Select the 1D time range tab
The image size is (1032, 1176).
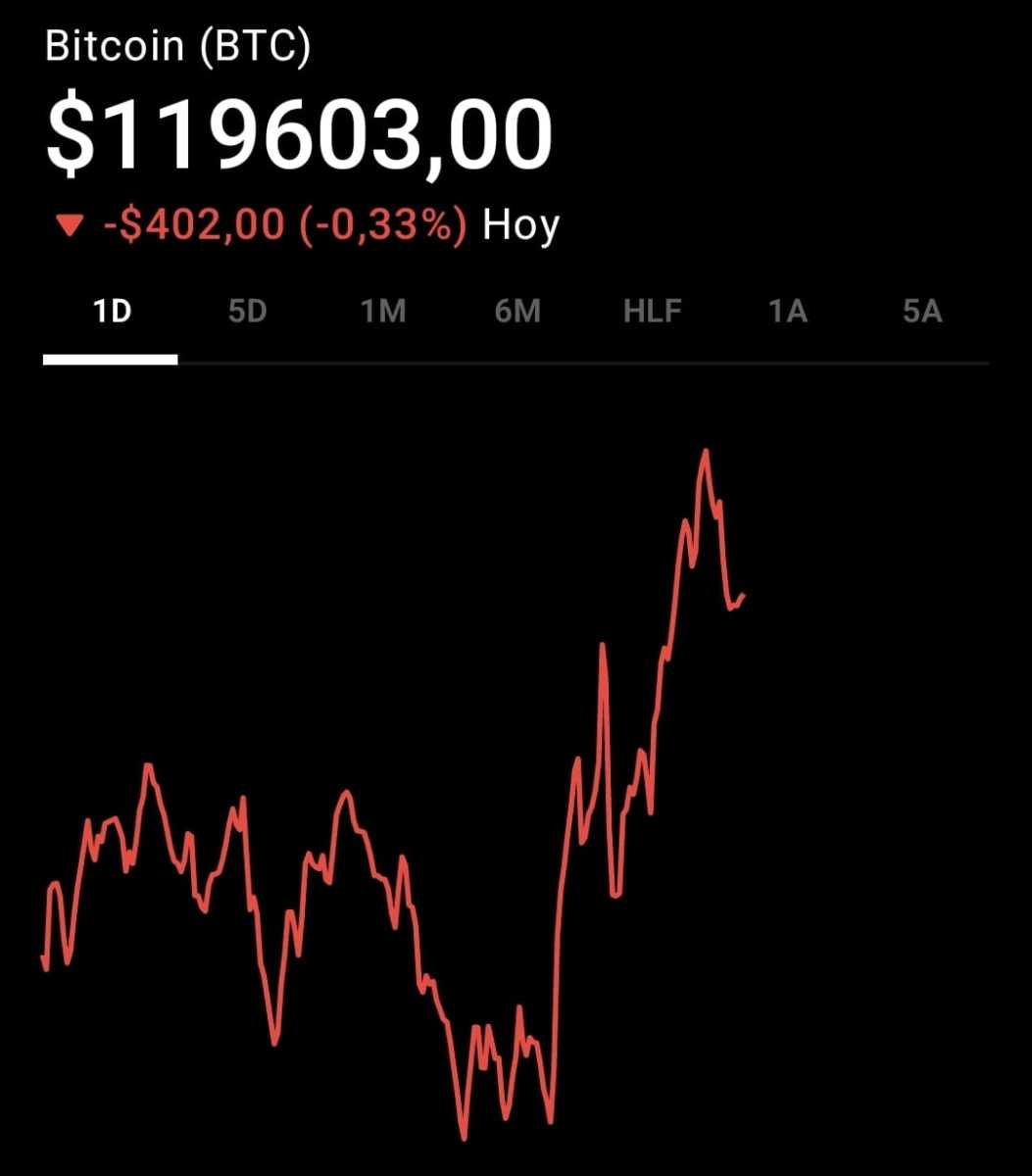pyautogui.click(x=113, y=311)
